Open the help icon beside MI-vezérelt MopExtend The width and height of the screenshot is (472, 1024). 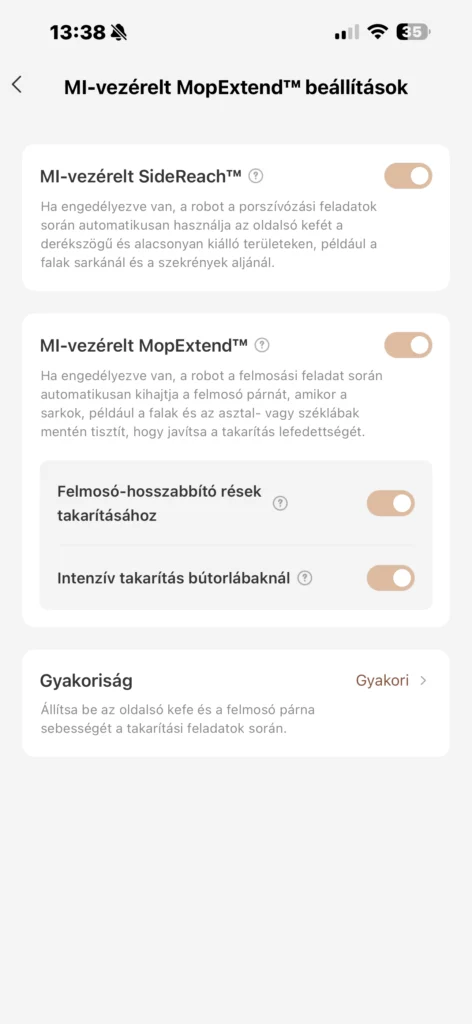tap(262, 345)
